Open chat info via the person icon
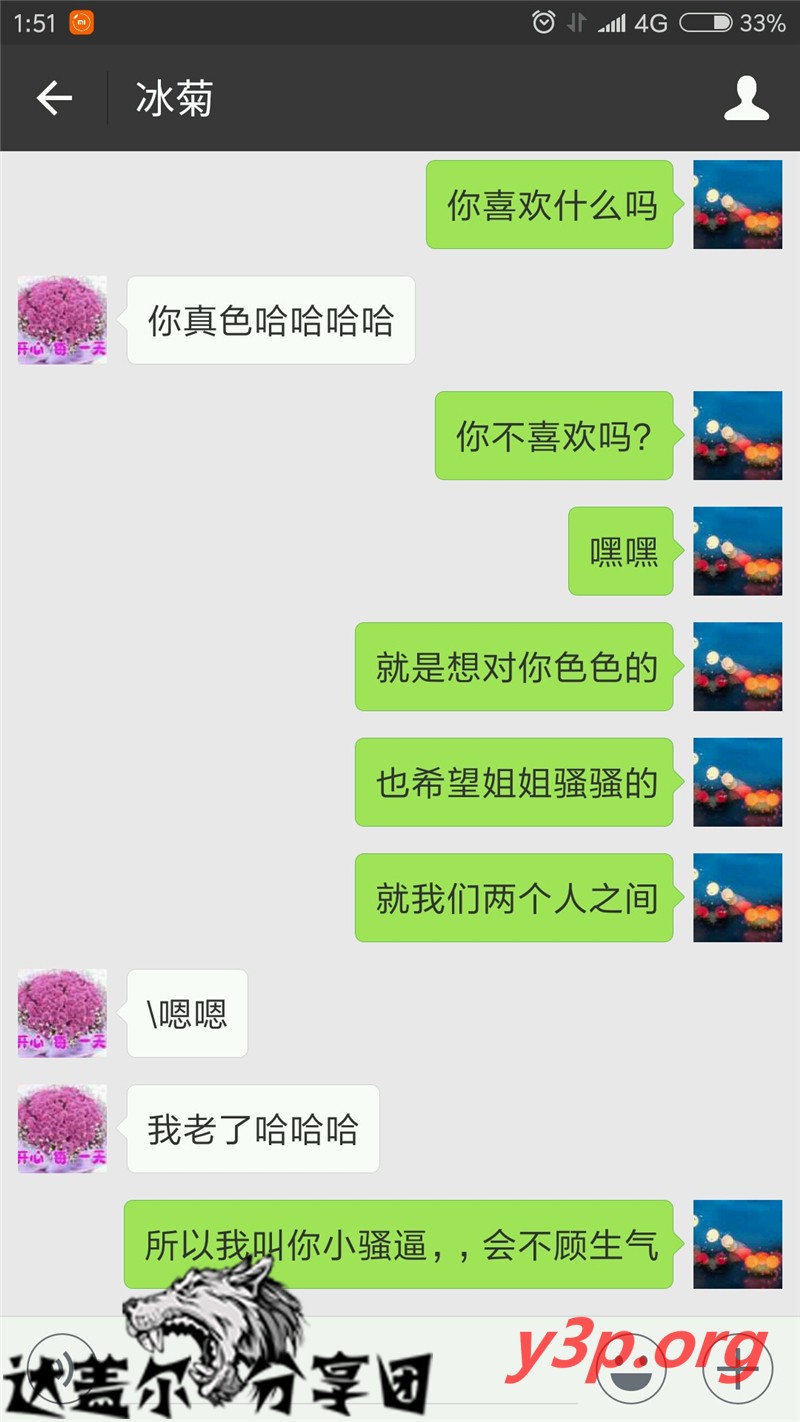800x1422 pixels. (746, 98)
